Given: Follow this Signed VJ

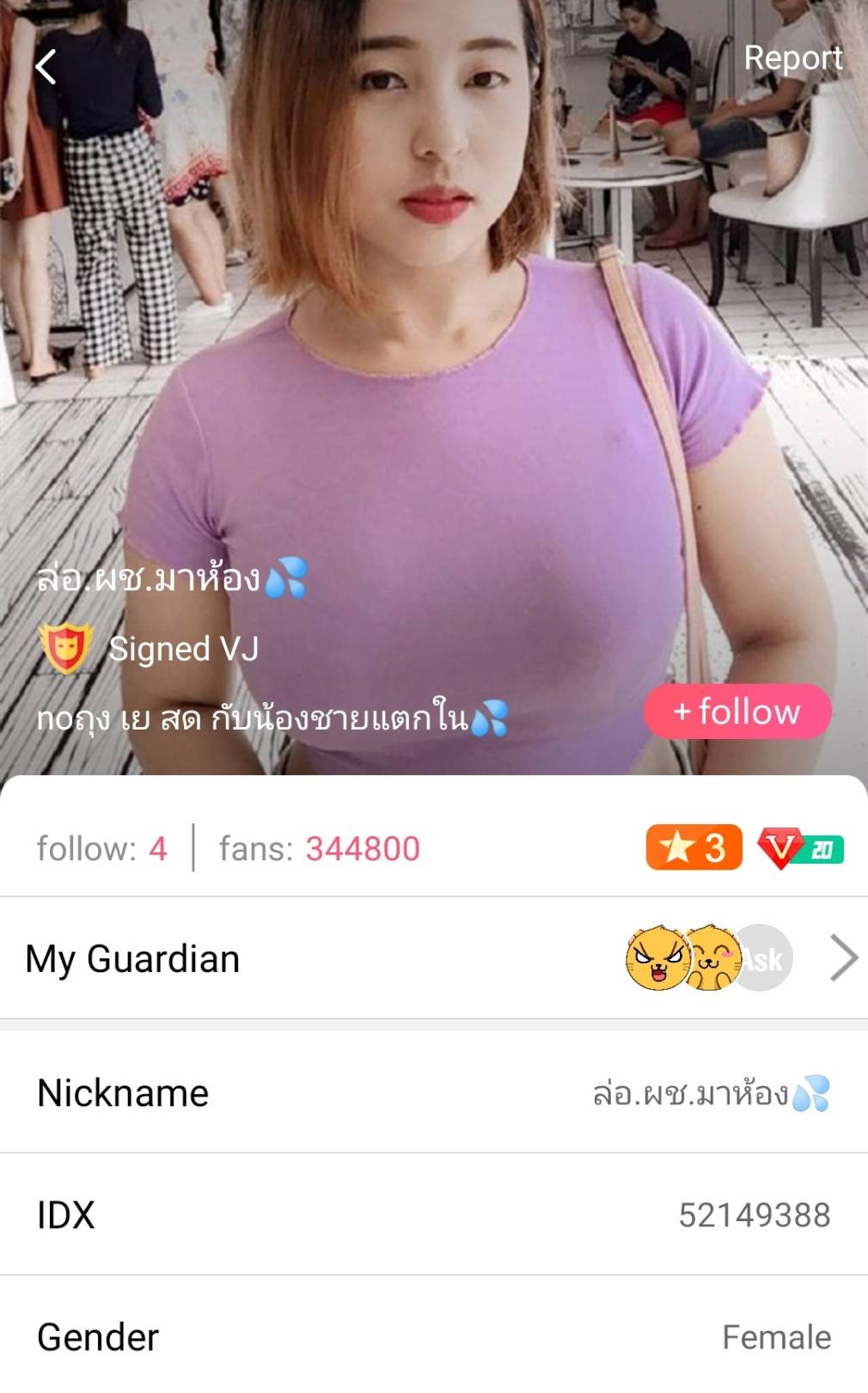Looking at the screenshot, I should pyautogui.click(x=737, y=712).
